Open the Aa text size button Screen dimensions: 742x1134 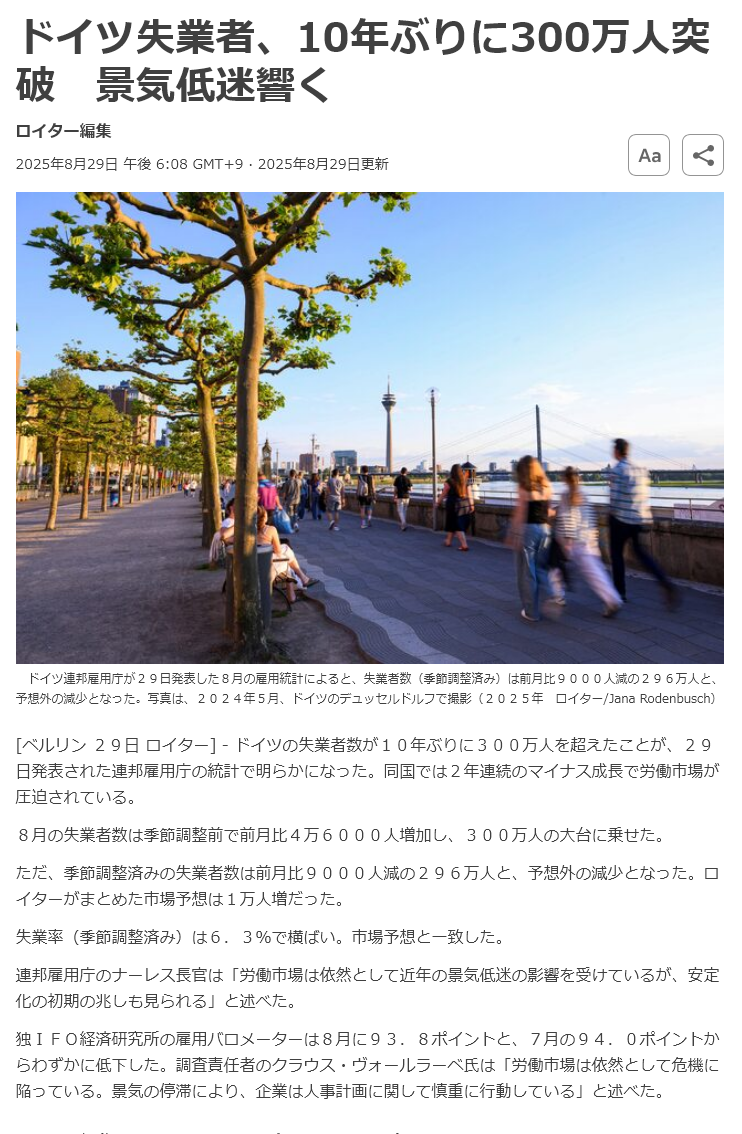pyautogui.click(x=649, y=155)
